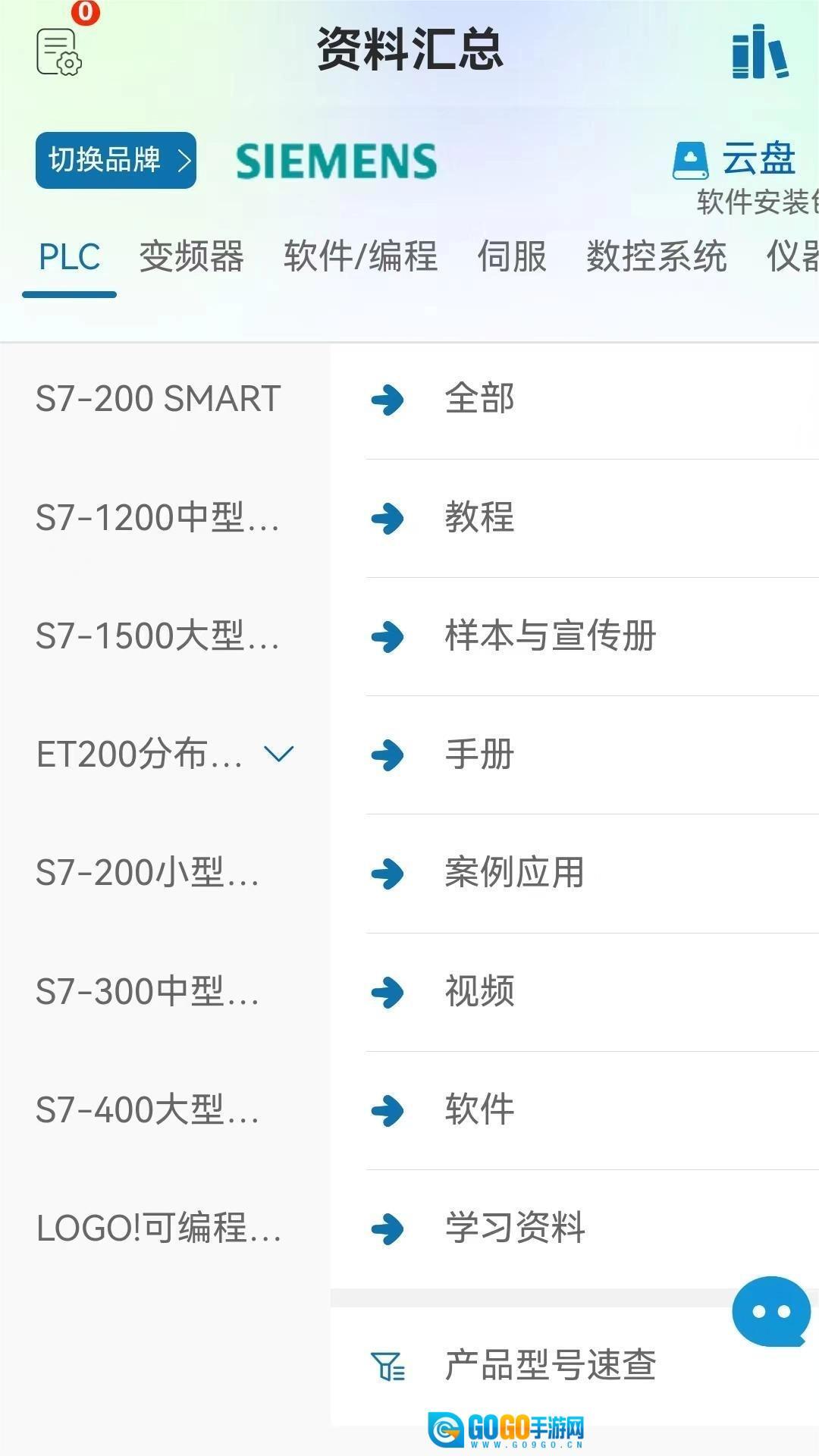The image size is (819, 1456).
Task: Open the 视频 videos category
Action: 479,992
